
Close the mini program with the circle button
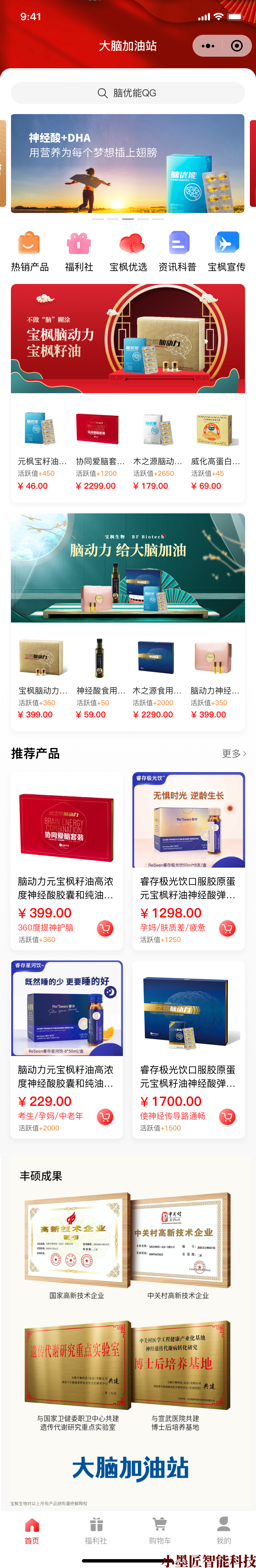237,46
